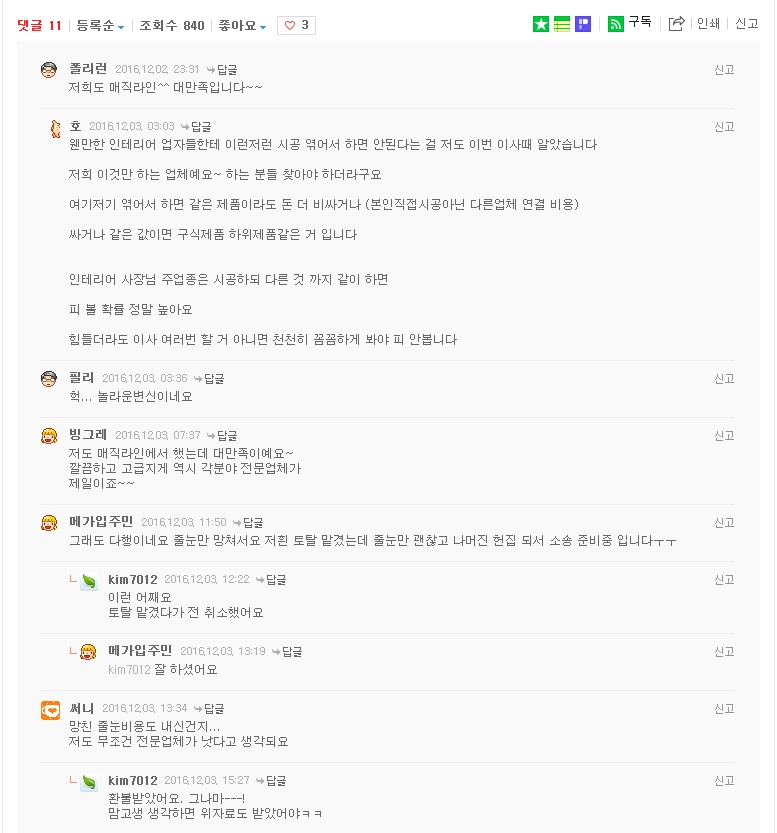Screen dimensions: 777x833
Task: Tap the heart like button showing 3
Action: pos(296,25)
